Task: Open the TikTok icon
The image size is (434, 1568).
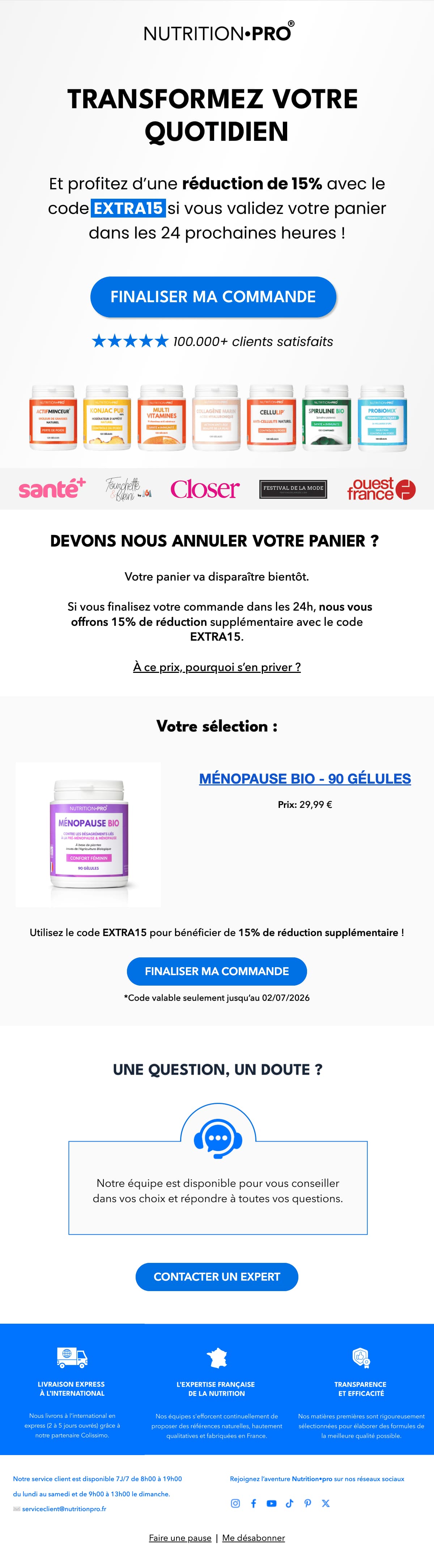Action: [x=289, y=1504]
